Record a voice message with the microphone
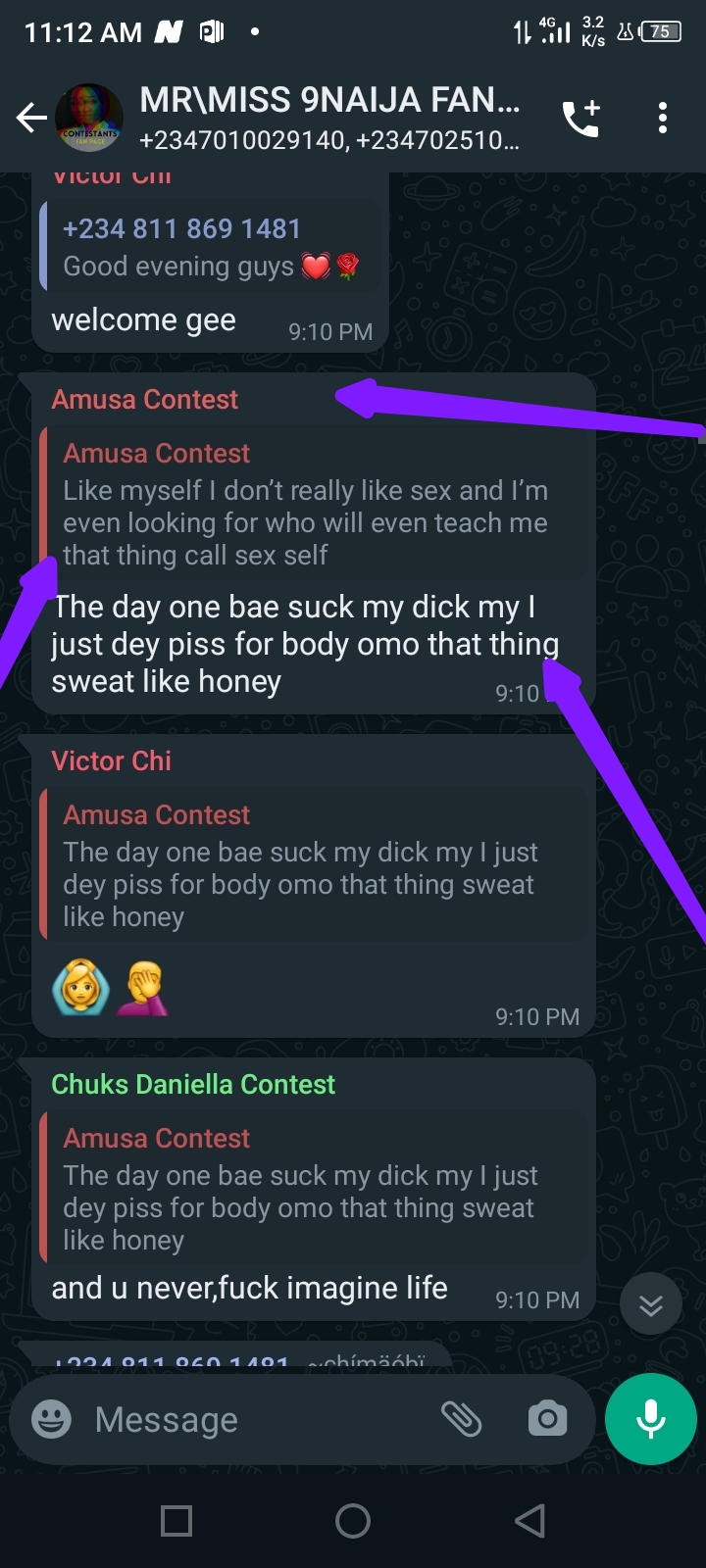Viewport: 706px width, 1568px height. (x=651, y=1419)
